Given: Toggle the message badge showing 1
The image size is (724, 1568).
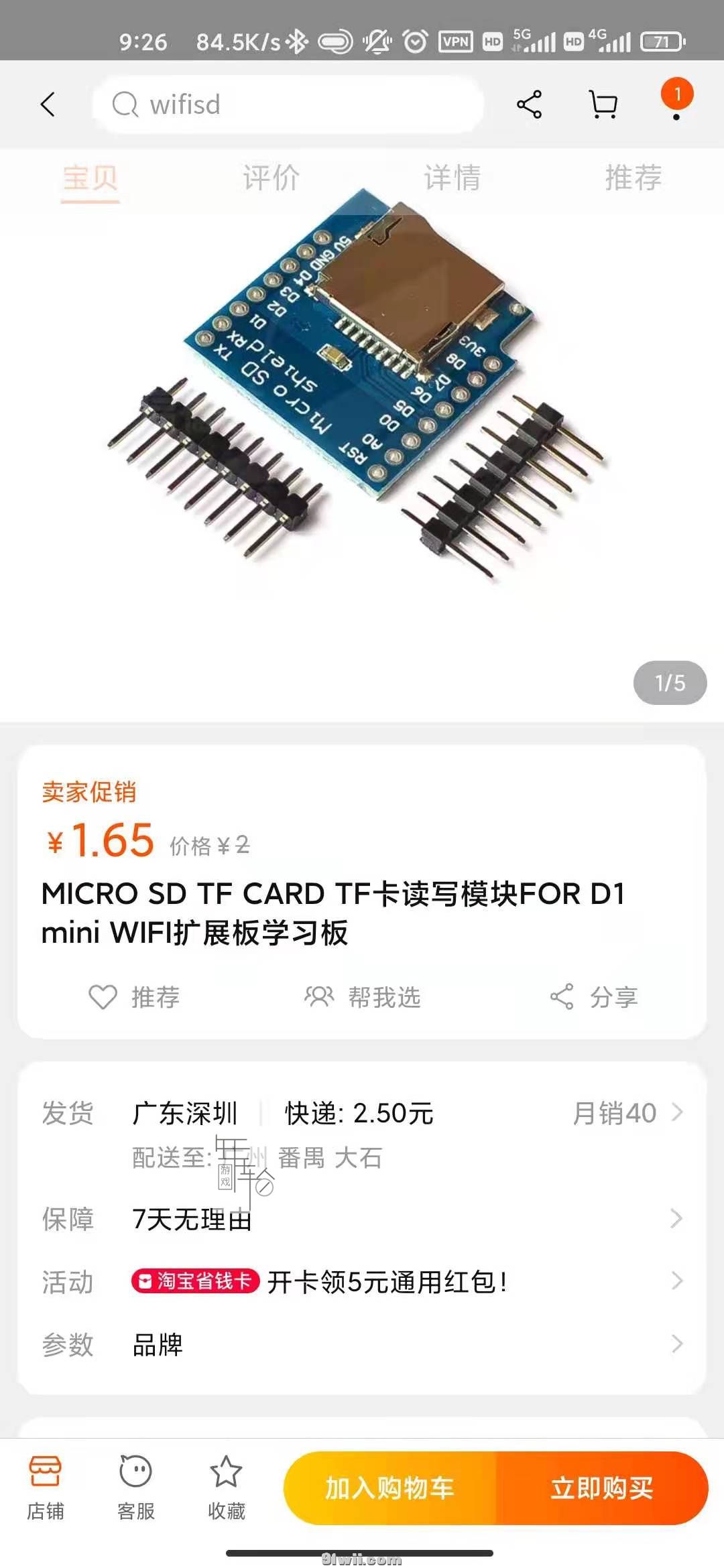Looking at the screenshot, I should 677,96.
